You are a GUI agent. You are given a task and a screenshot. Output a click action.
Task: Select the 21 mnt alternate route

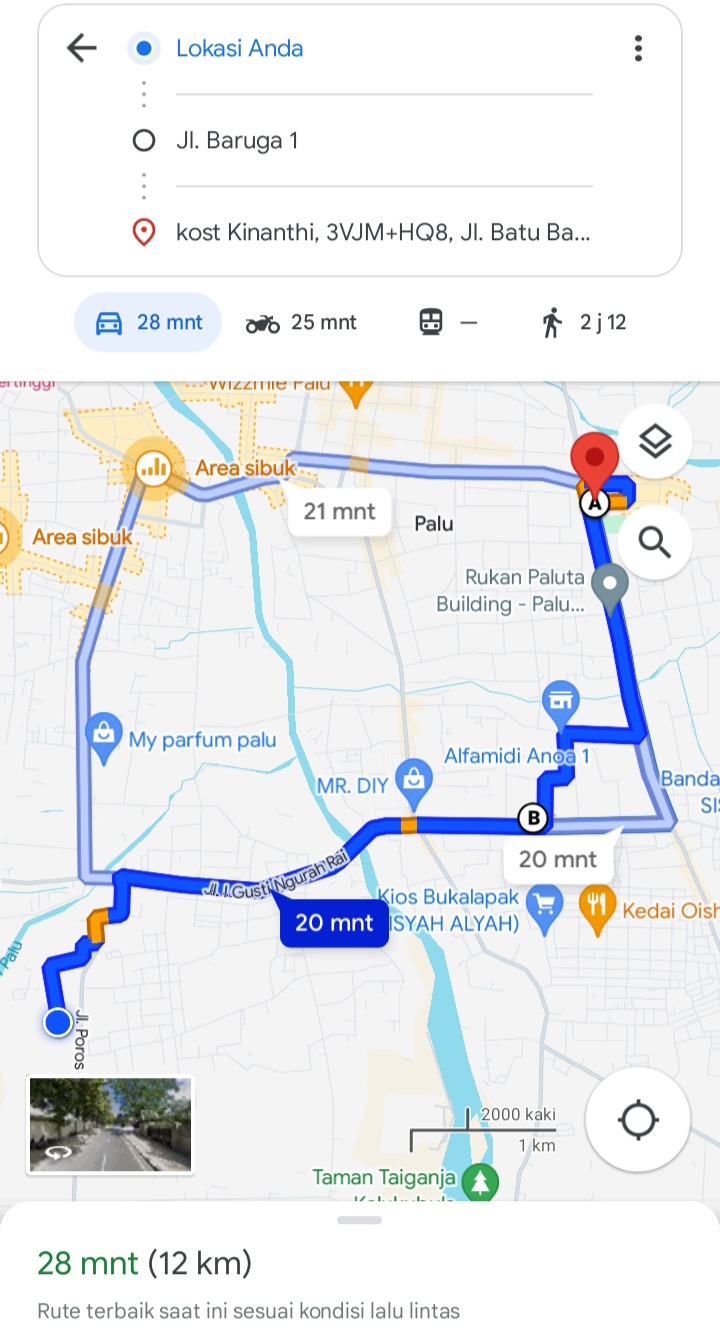[340, 511]
